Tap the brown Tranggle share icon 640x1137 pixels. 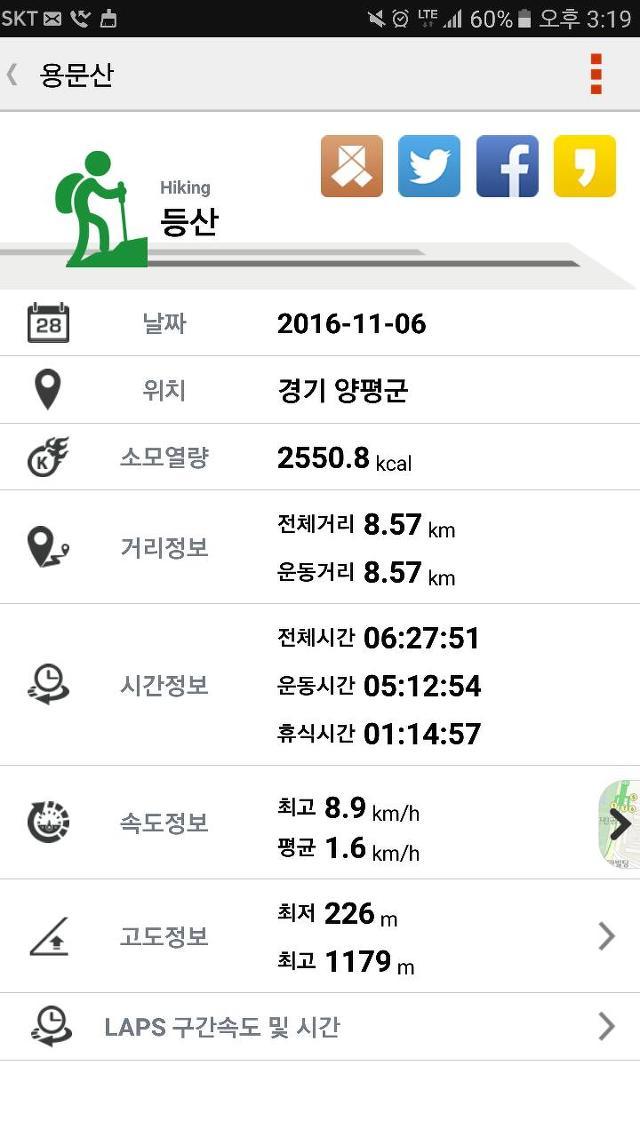pos(352,166)
